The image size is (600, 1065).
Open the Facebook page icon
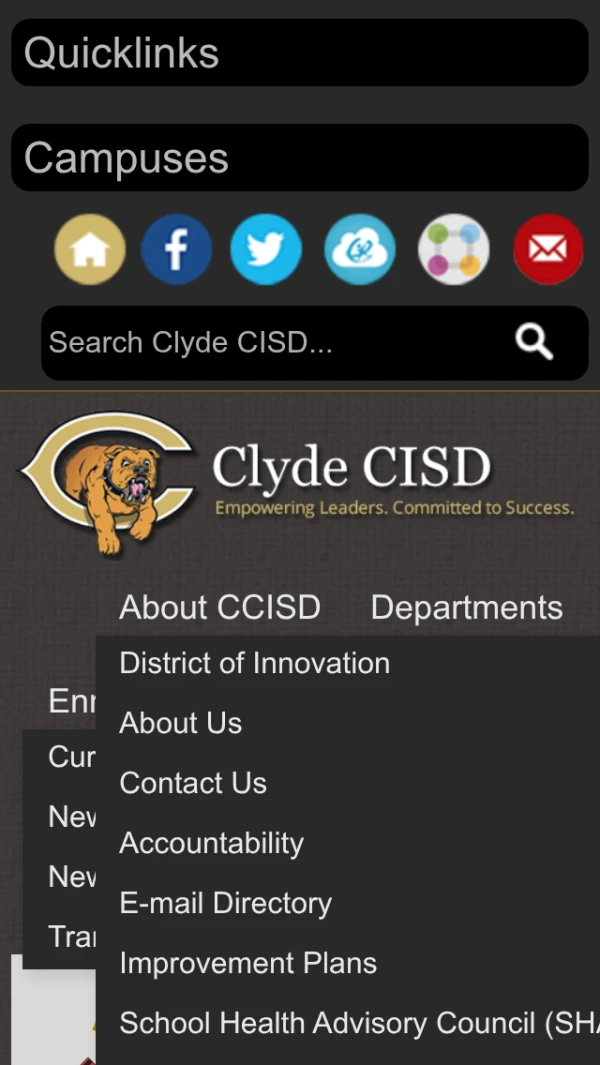[x=176, y=250]
